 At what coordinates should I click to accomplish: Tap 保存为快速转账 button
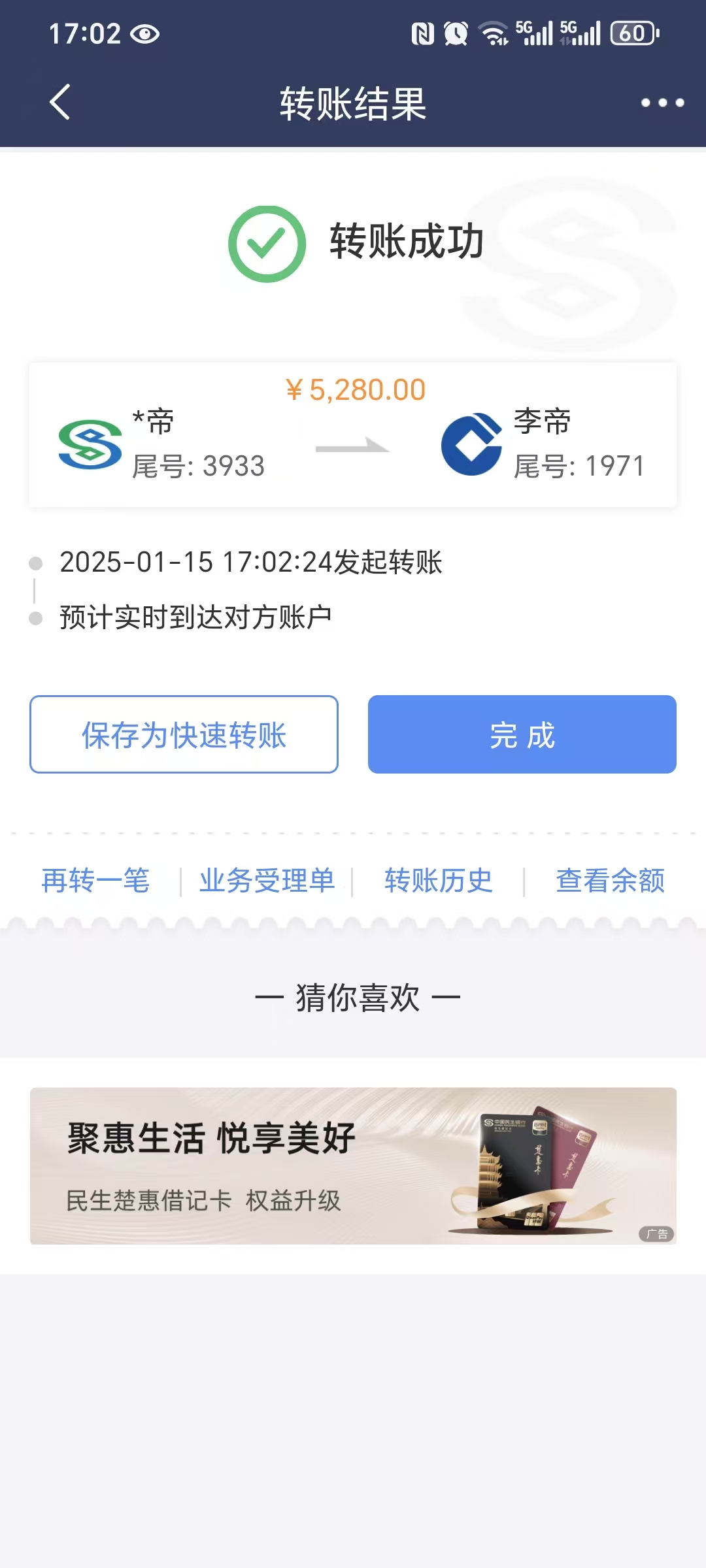[x=184, y=734]
